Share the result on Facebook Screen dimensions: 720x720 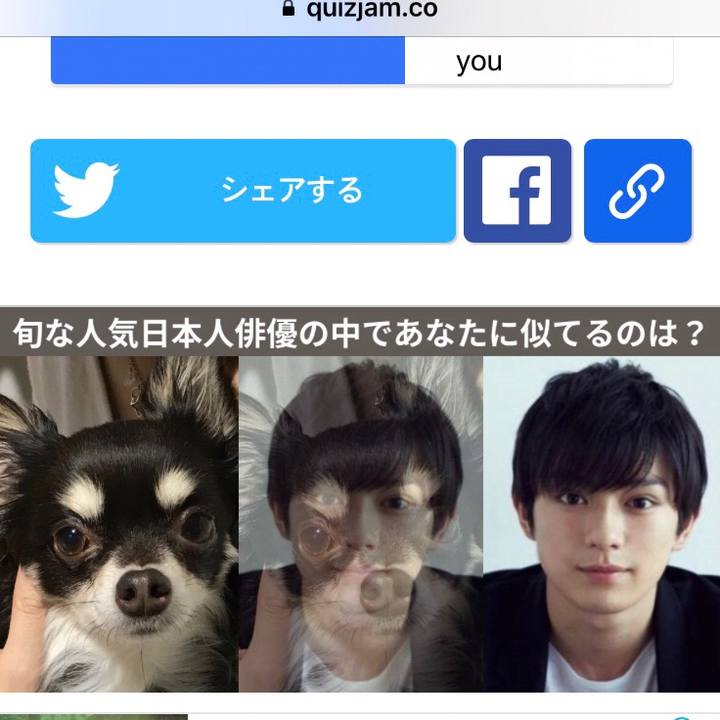point(517,191)
